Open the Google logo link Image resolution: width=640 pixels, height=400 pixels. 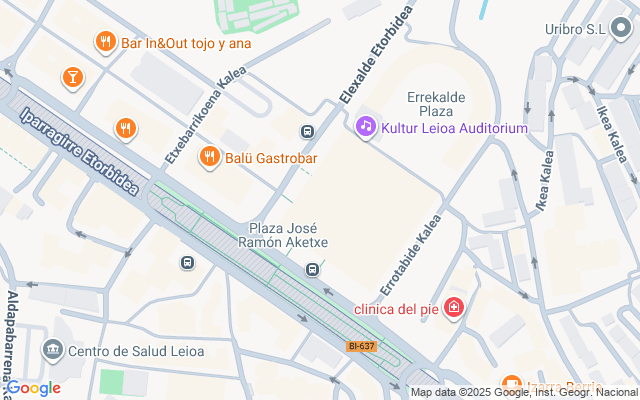coord(34,388)
